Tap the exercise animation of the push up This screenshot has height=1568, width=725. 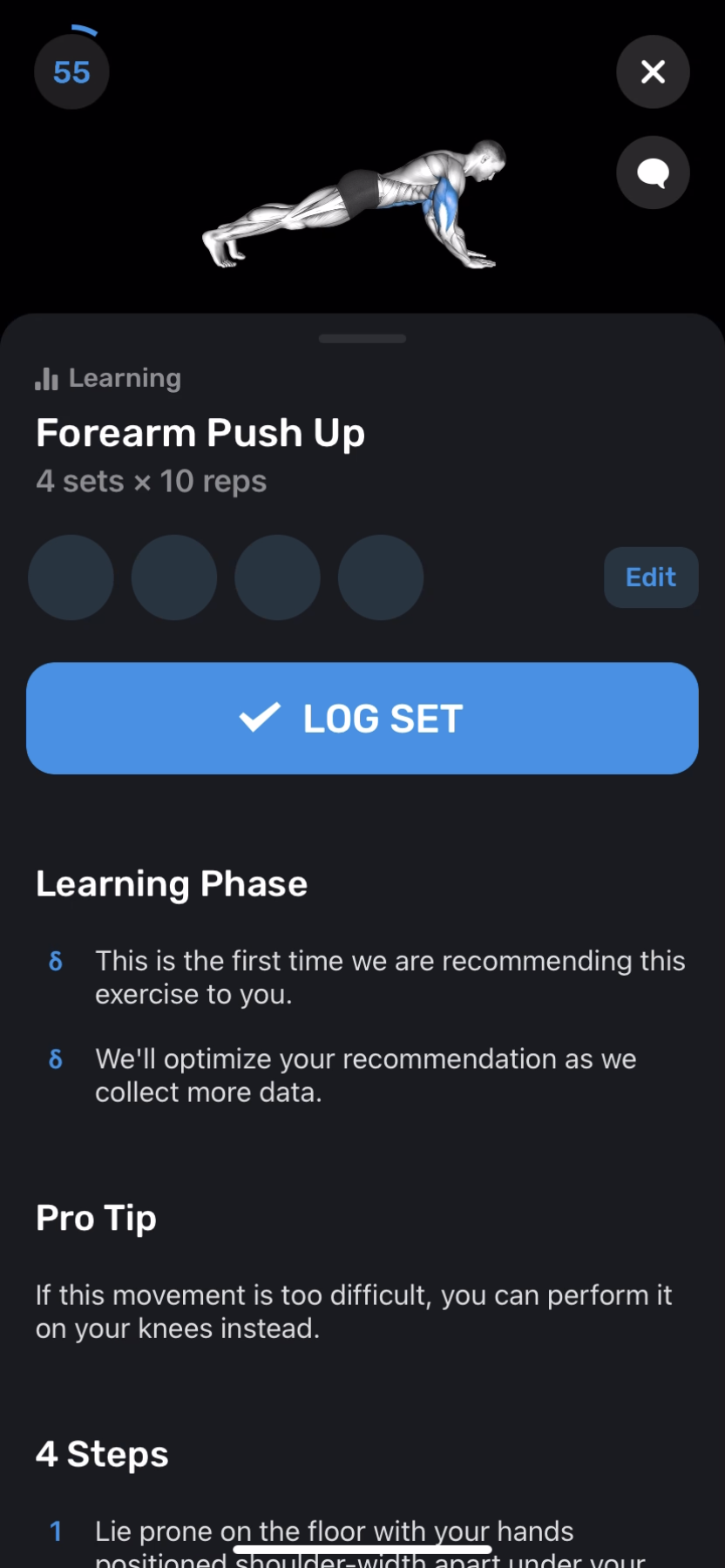[x=357, y=205]
